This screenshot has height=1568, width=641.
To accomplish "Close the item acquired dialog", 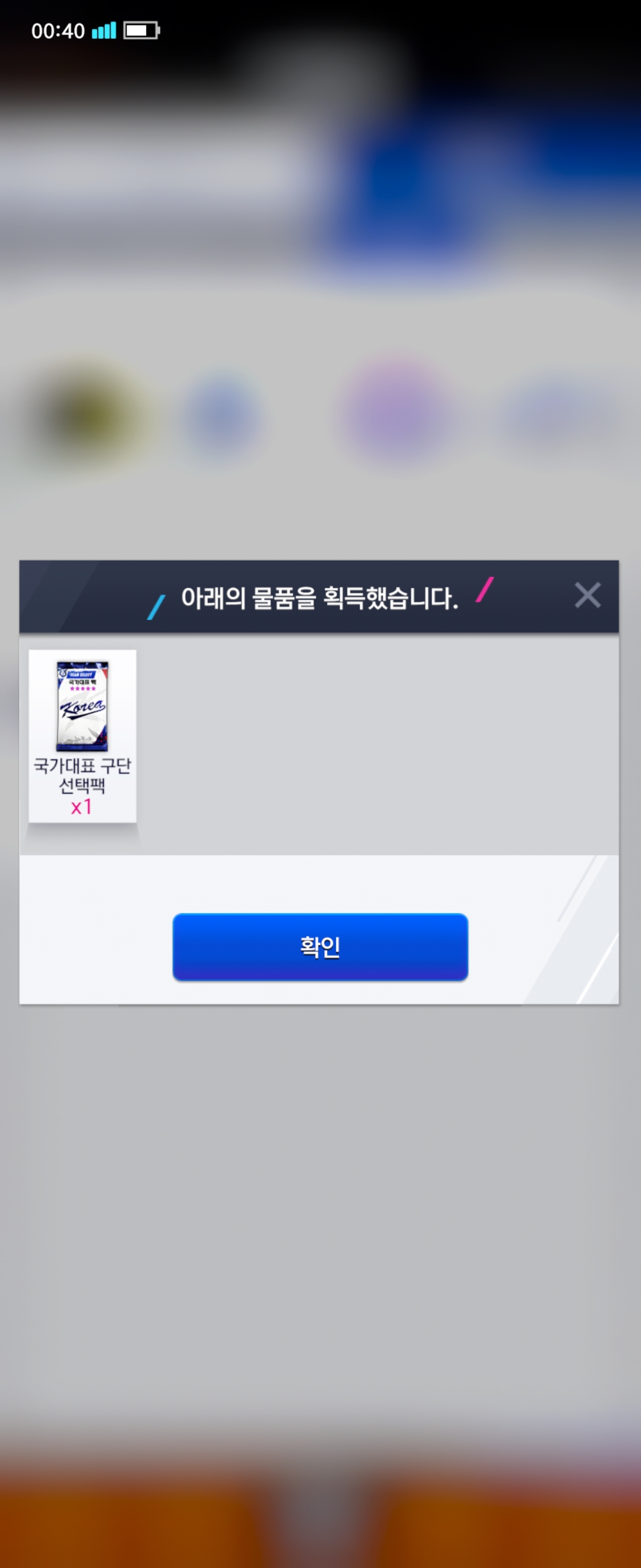I will pos(587,595).
